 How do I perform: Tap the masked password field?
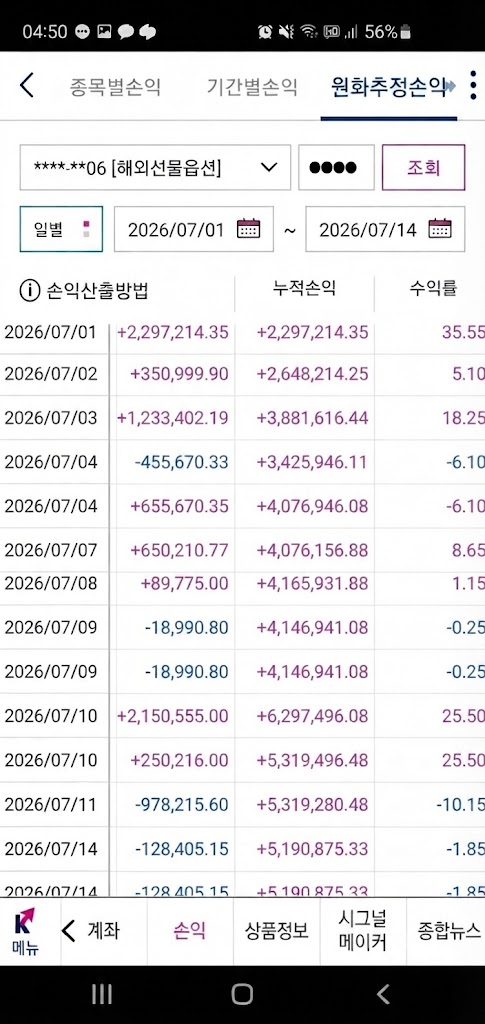click(x=336, y=167)
